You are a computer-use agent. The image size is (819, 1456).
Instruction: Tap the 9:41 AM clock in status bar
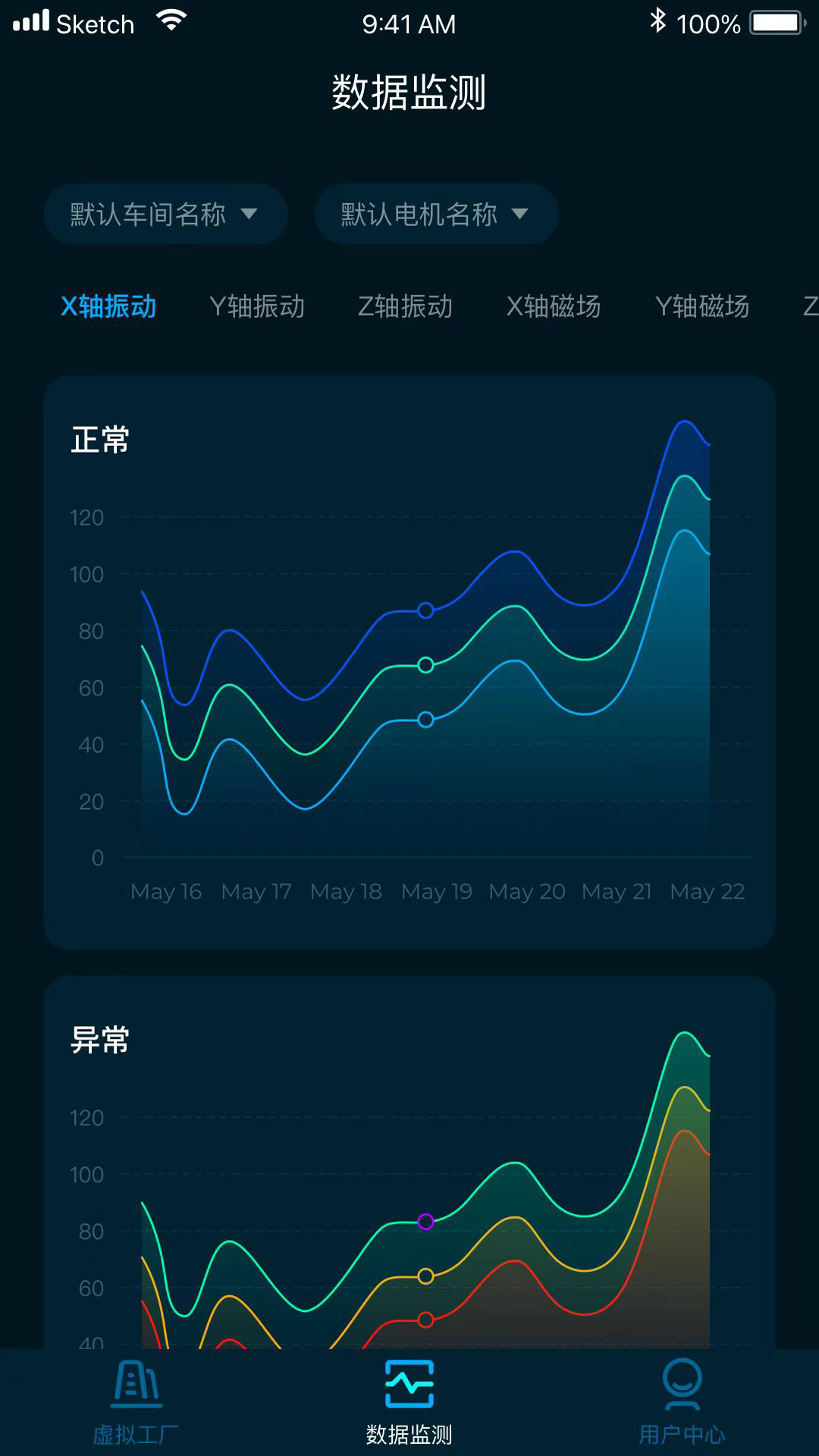(409, 23)
